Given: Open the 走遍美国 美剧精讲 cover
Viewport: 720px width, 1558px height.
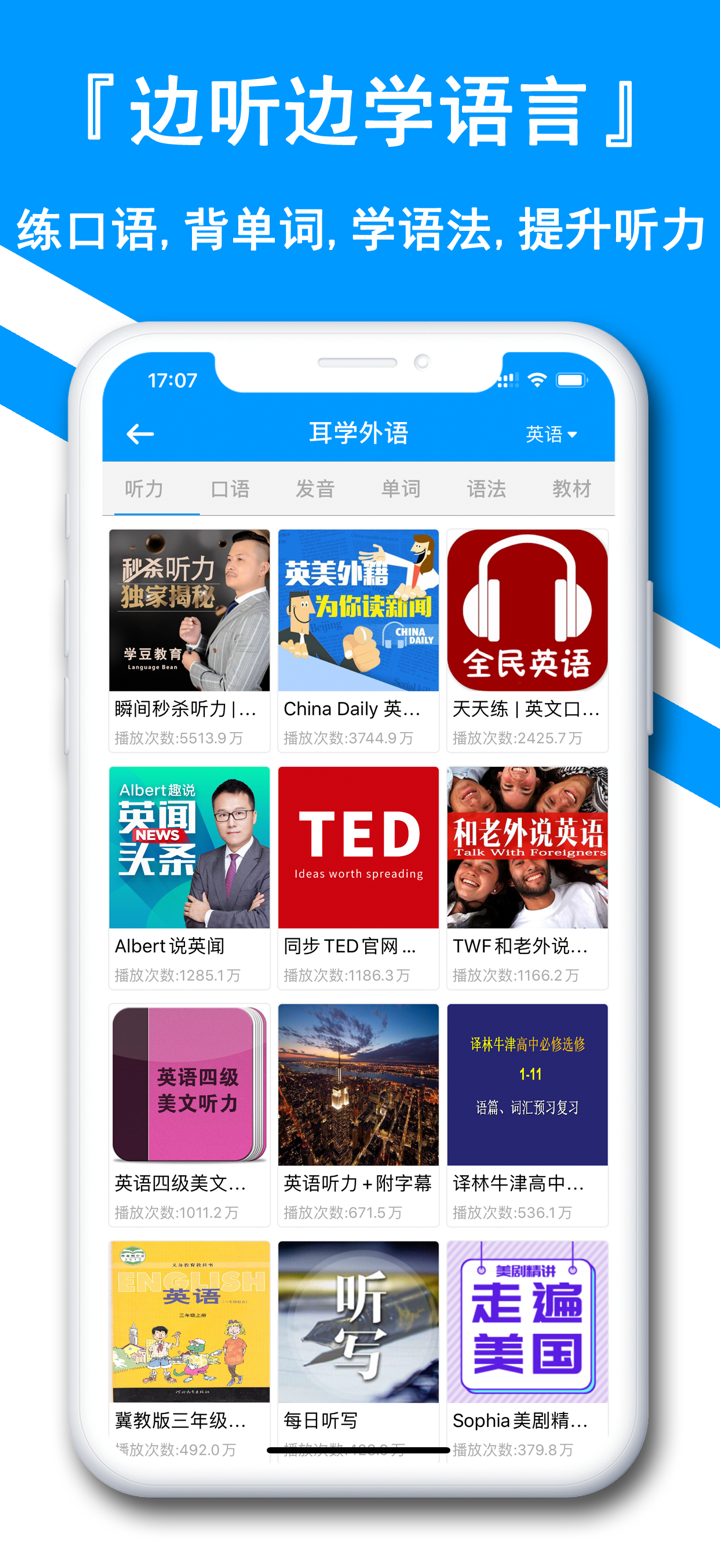Looking at the screenshot, I should (527, 1320).
